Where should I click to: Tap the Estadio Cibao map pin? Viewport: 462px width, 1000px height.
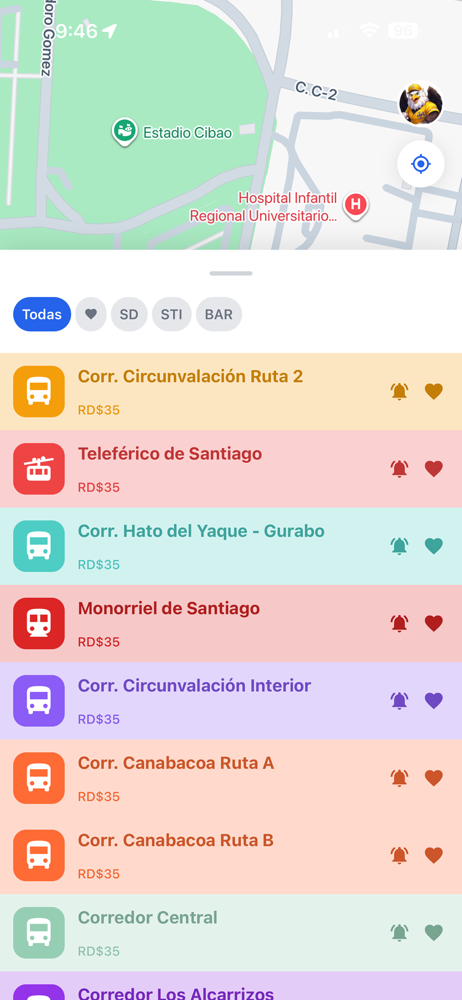124,132
